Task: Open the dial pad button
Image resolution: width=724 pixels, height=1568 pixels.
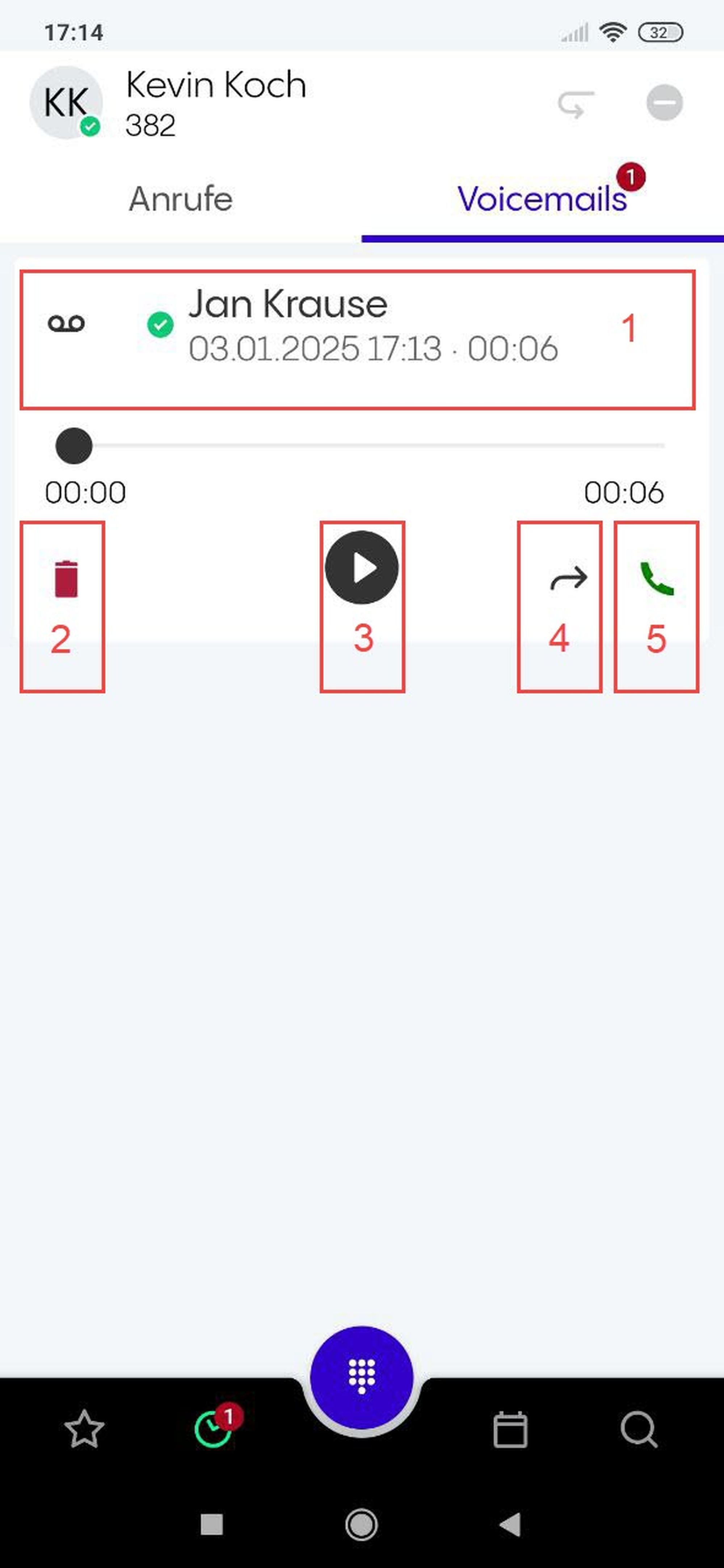Action: pyautogui.click(x=362, y=1377)
